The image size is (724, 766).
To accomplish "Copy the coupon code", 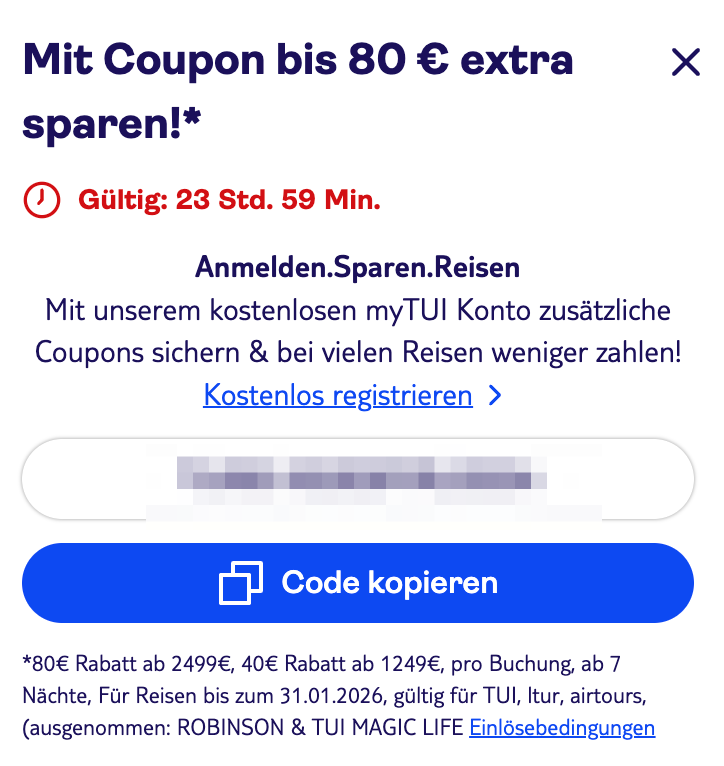I will coord(358,582).
